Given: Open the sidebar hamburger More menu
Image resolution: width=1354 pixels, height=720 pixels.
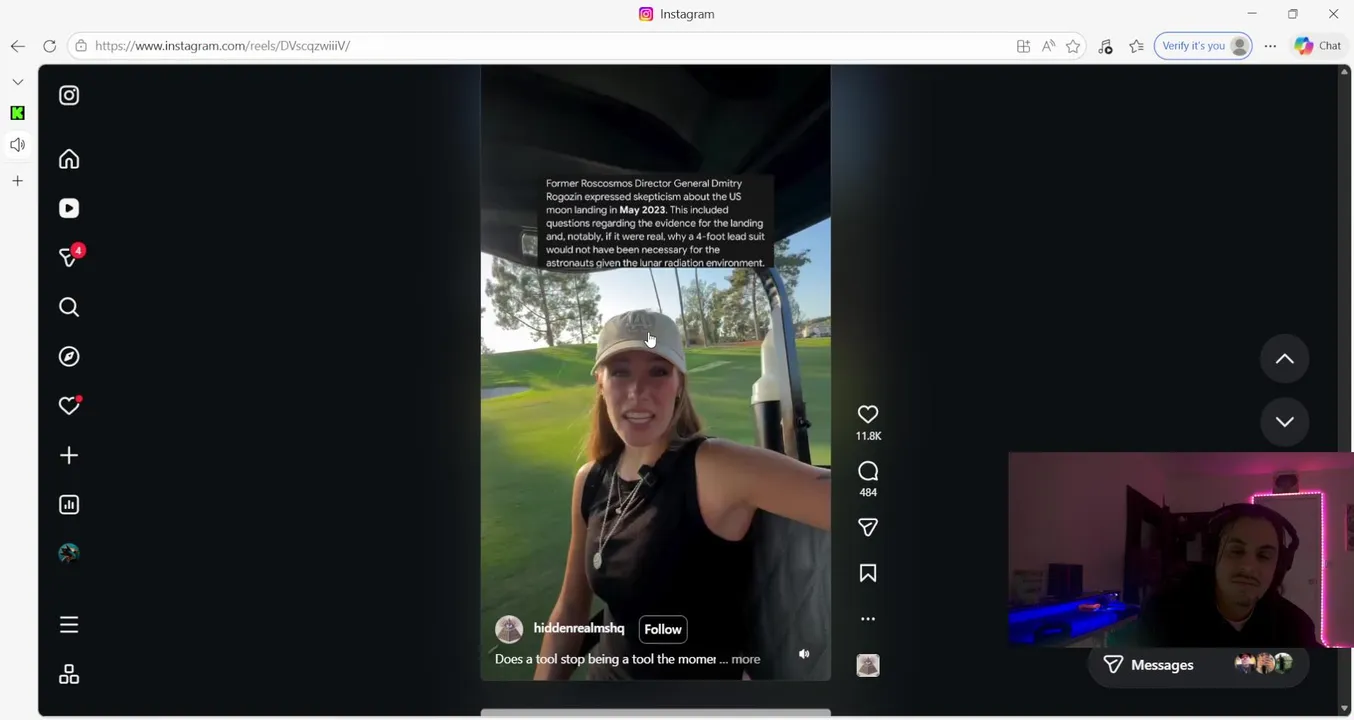Looking at the screenshot, I should (x=69, y=625).
